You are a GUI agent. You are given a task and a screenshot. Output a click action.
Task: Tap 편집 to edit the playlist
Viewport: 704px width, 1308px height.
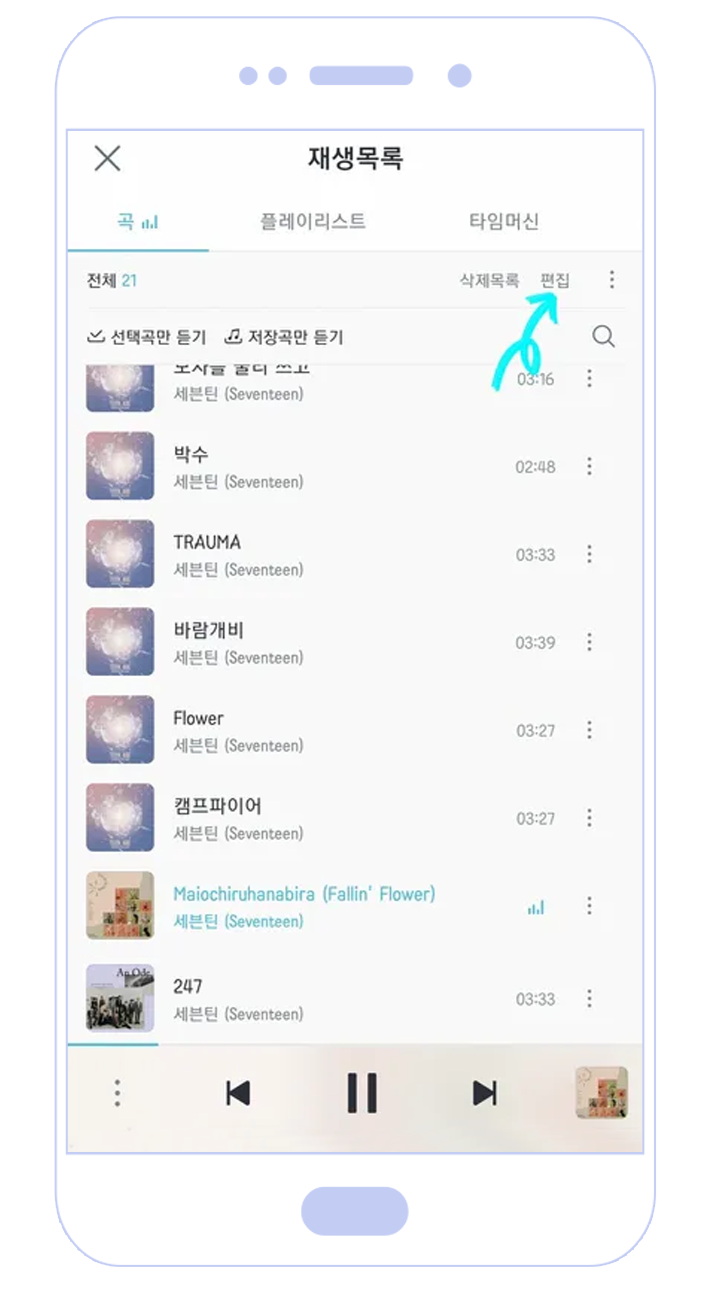(555, 280)
